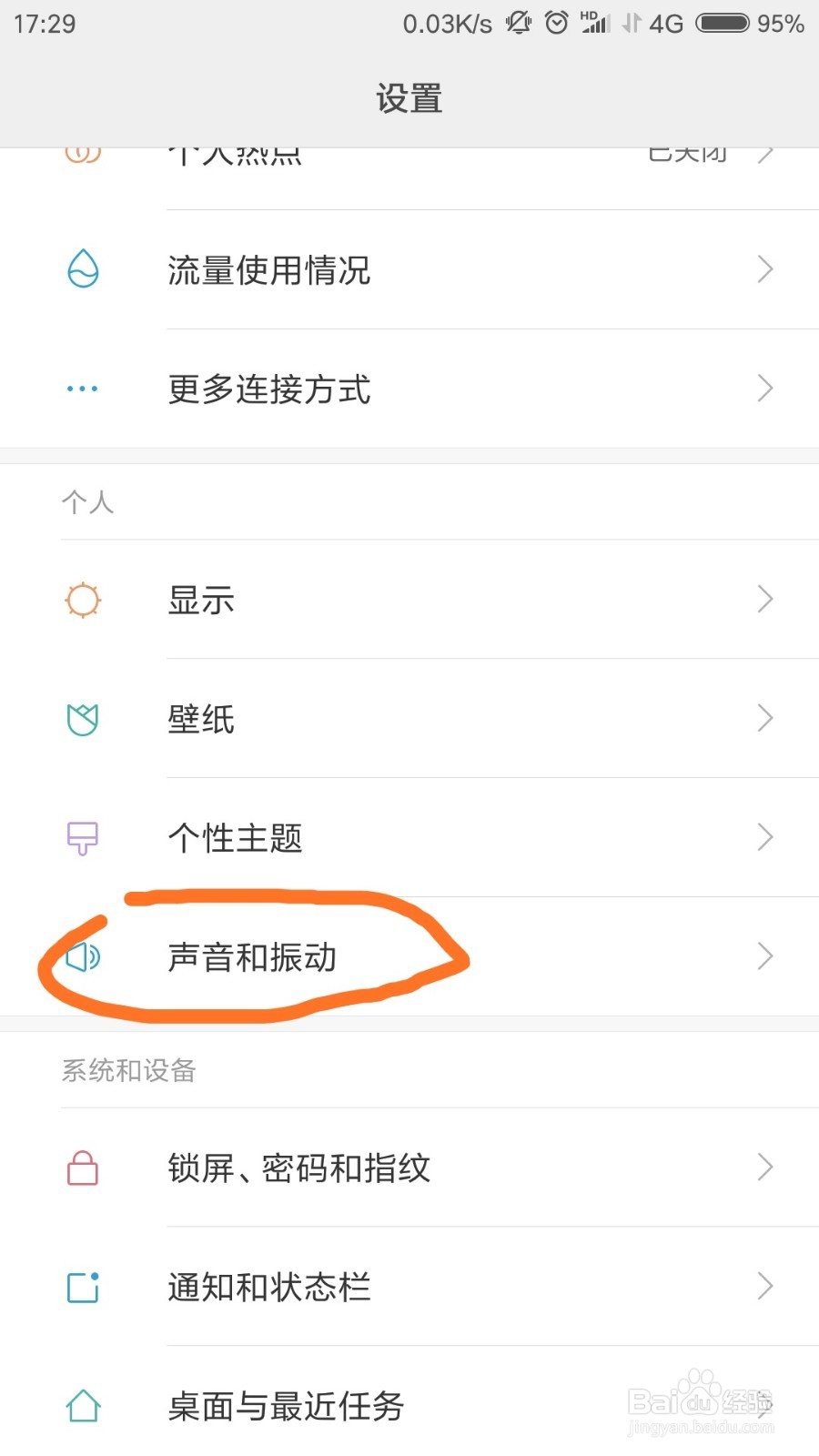Click the mute status icon in status bar
The image size is (819, 1456).
tap(517, 24)
